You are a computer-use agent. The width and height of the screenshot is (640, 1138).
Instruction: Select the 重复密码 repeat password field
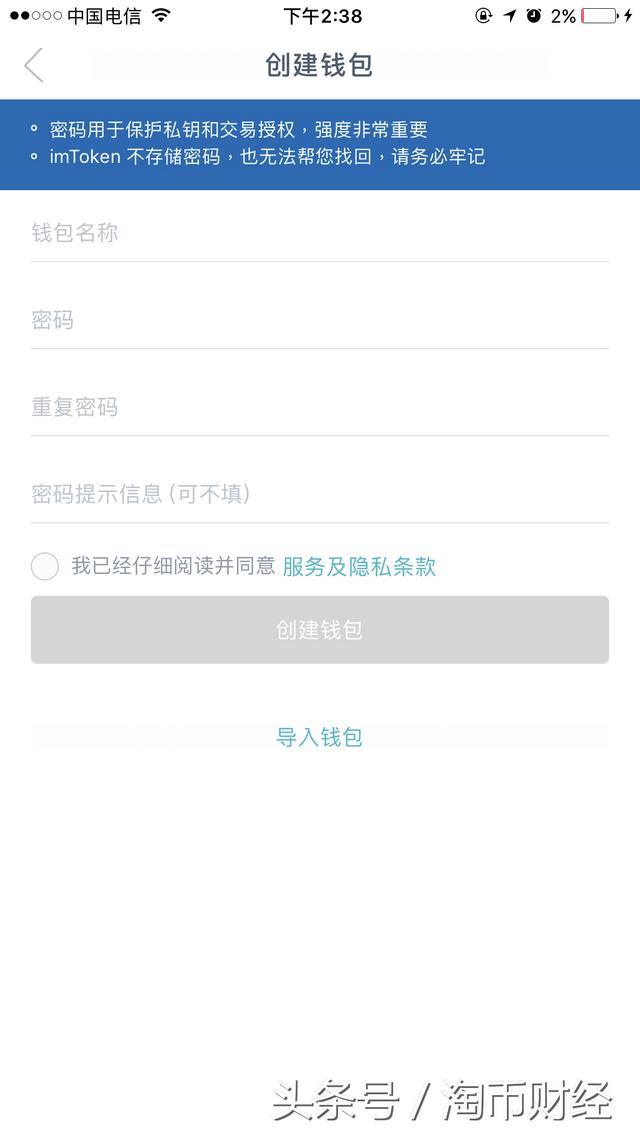tap(319, 407)
